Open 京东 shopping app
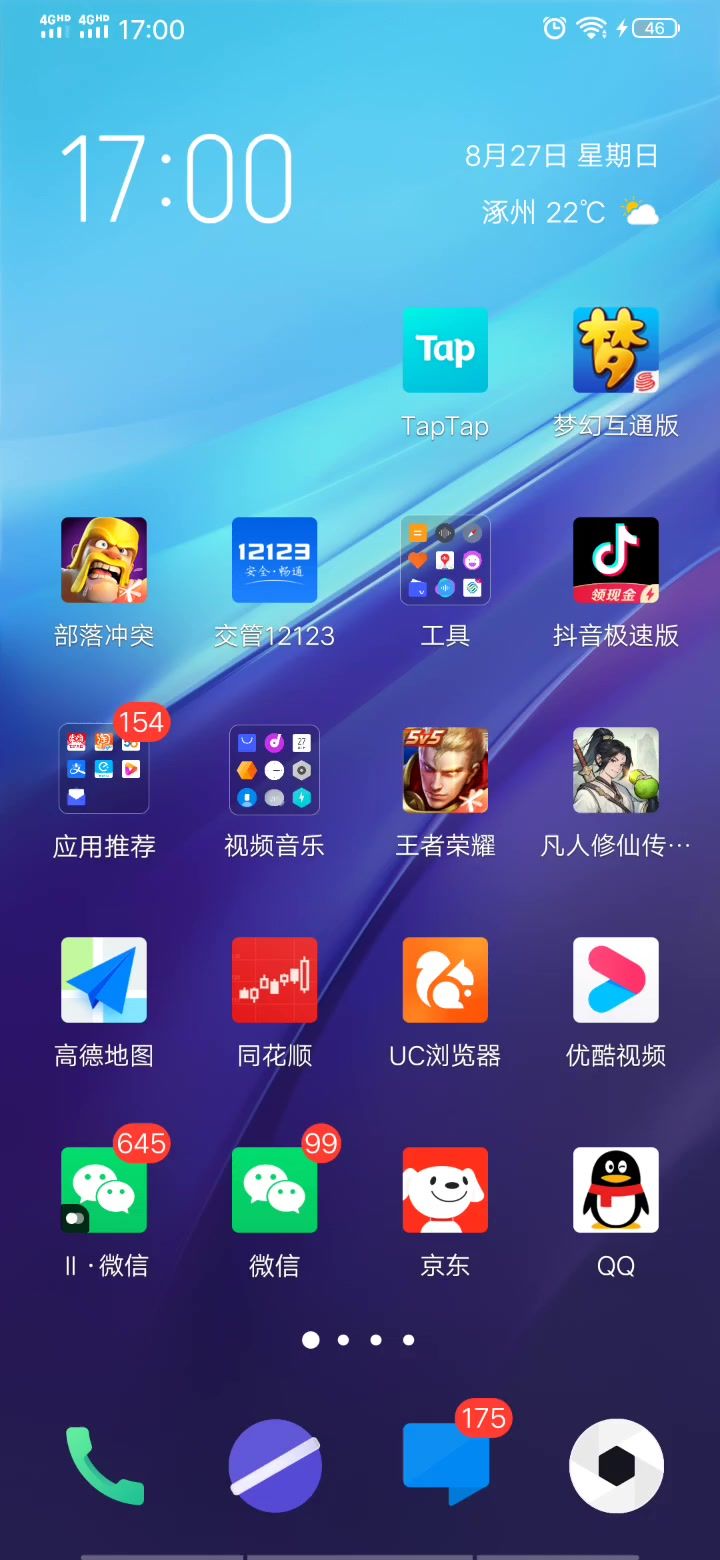 (445, 1190)
